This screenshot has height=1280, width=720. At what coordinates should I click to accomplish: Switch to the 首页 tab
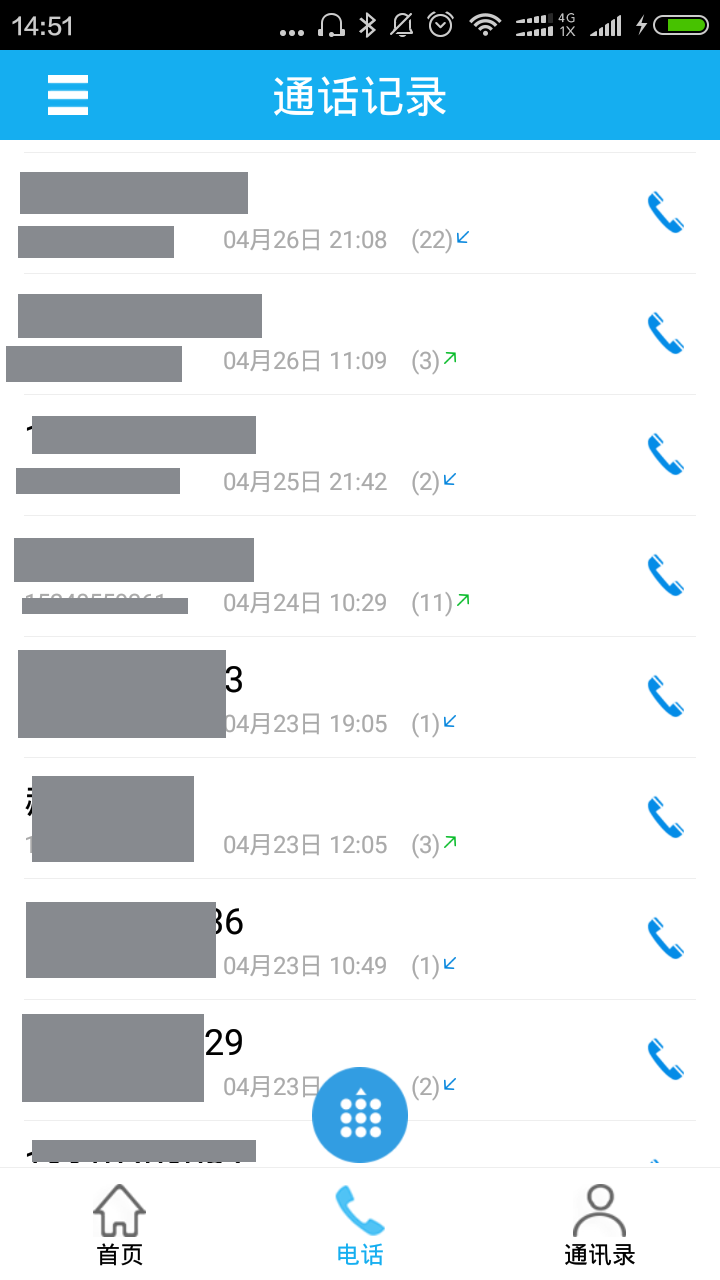pos(120,1224)
